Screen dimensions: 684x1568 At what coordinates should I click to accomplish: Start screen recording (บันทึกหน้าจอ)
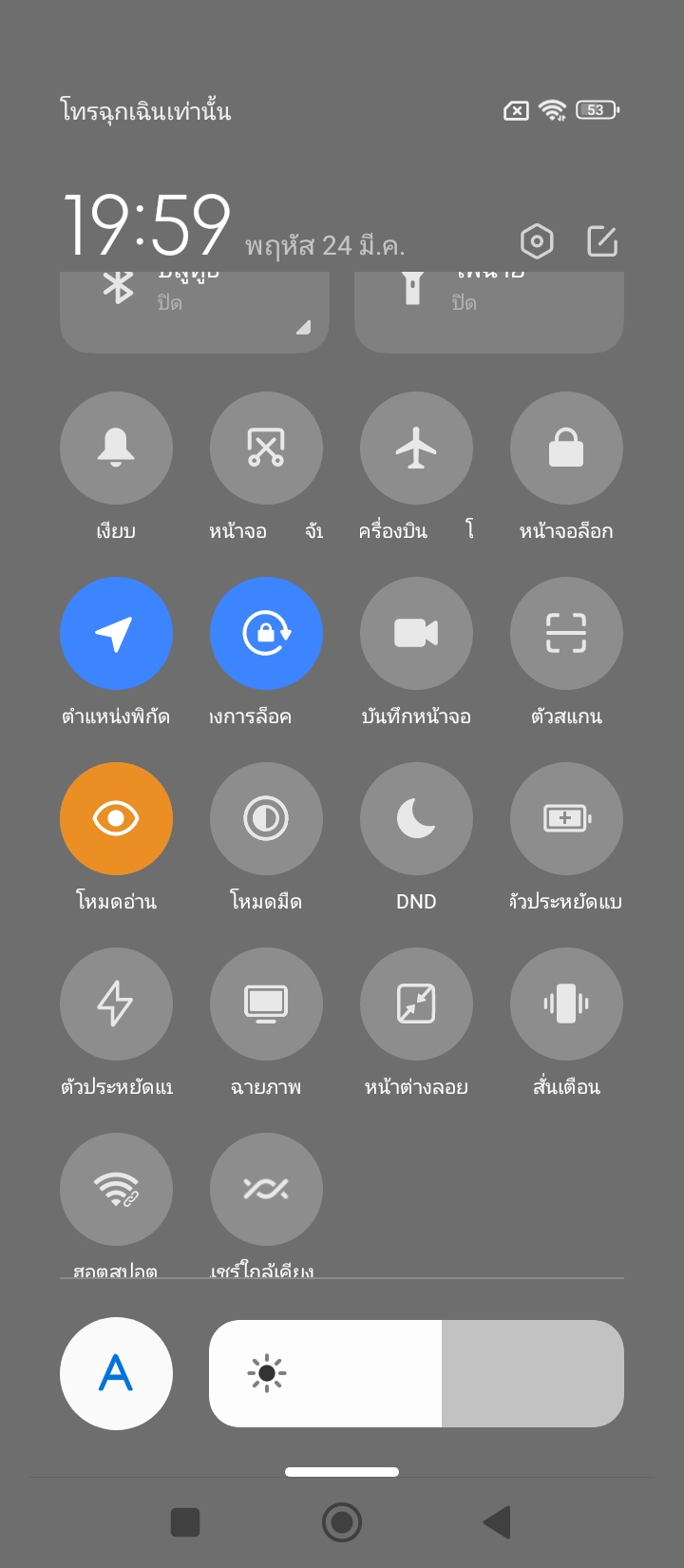[416, 633]
